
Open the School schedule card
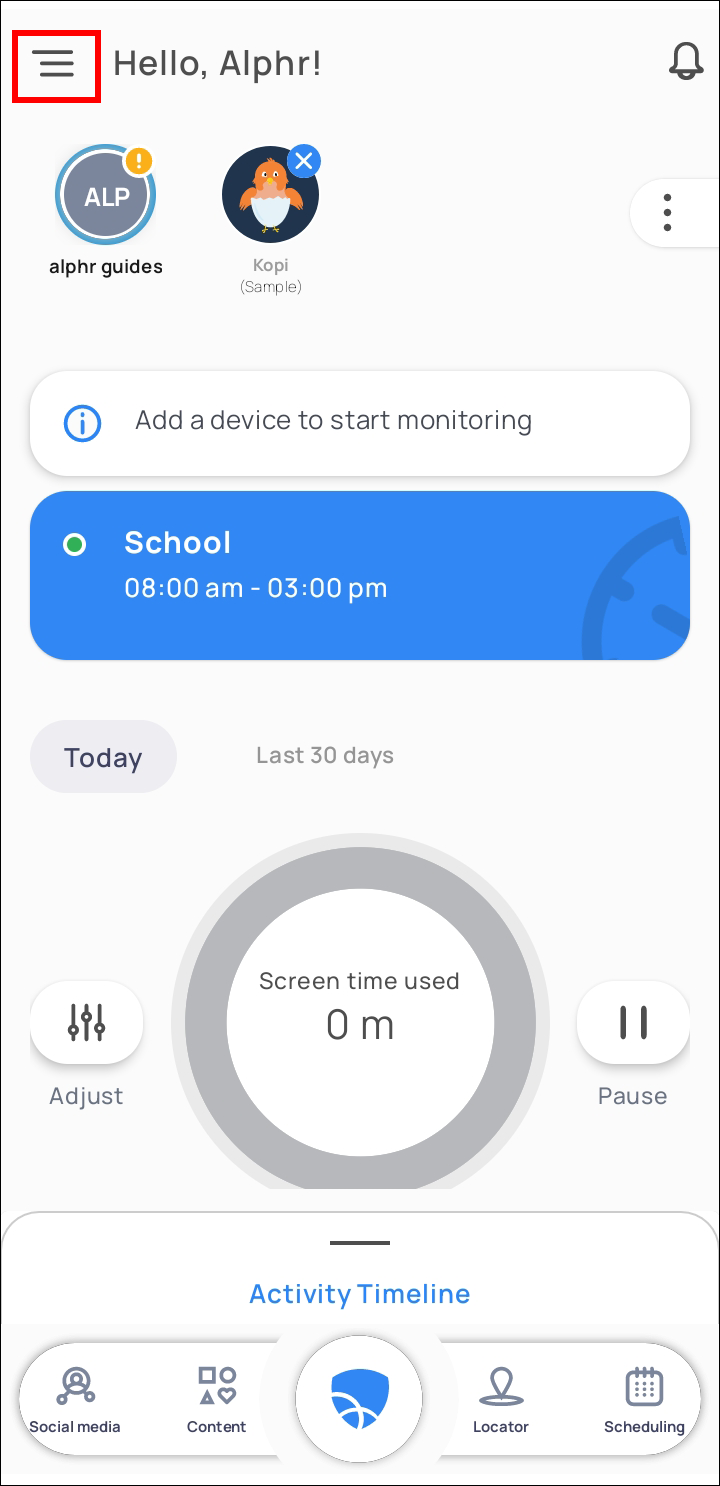pos(360,575)
